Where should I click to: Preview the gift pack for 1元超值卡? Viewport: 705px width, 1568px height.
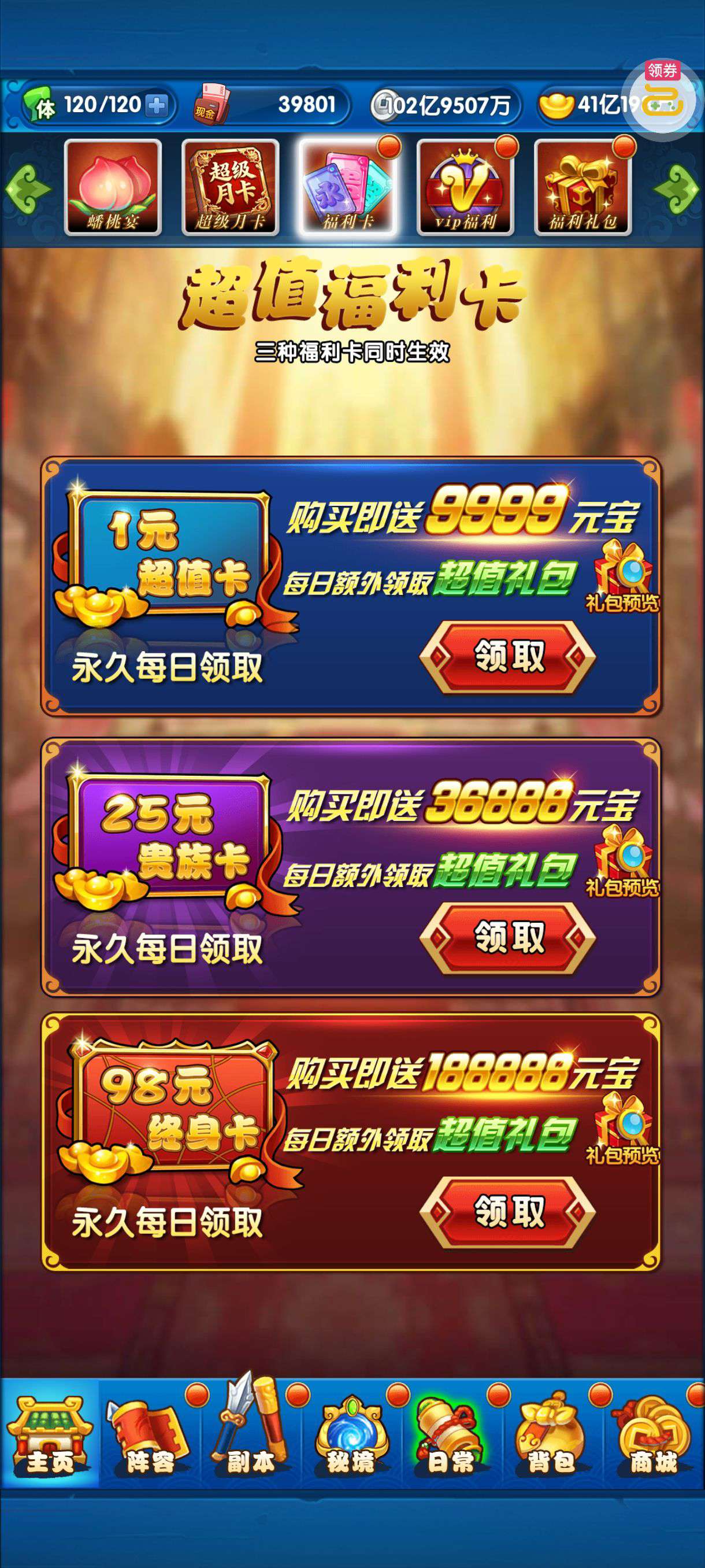(622, 578)
